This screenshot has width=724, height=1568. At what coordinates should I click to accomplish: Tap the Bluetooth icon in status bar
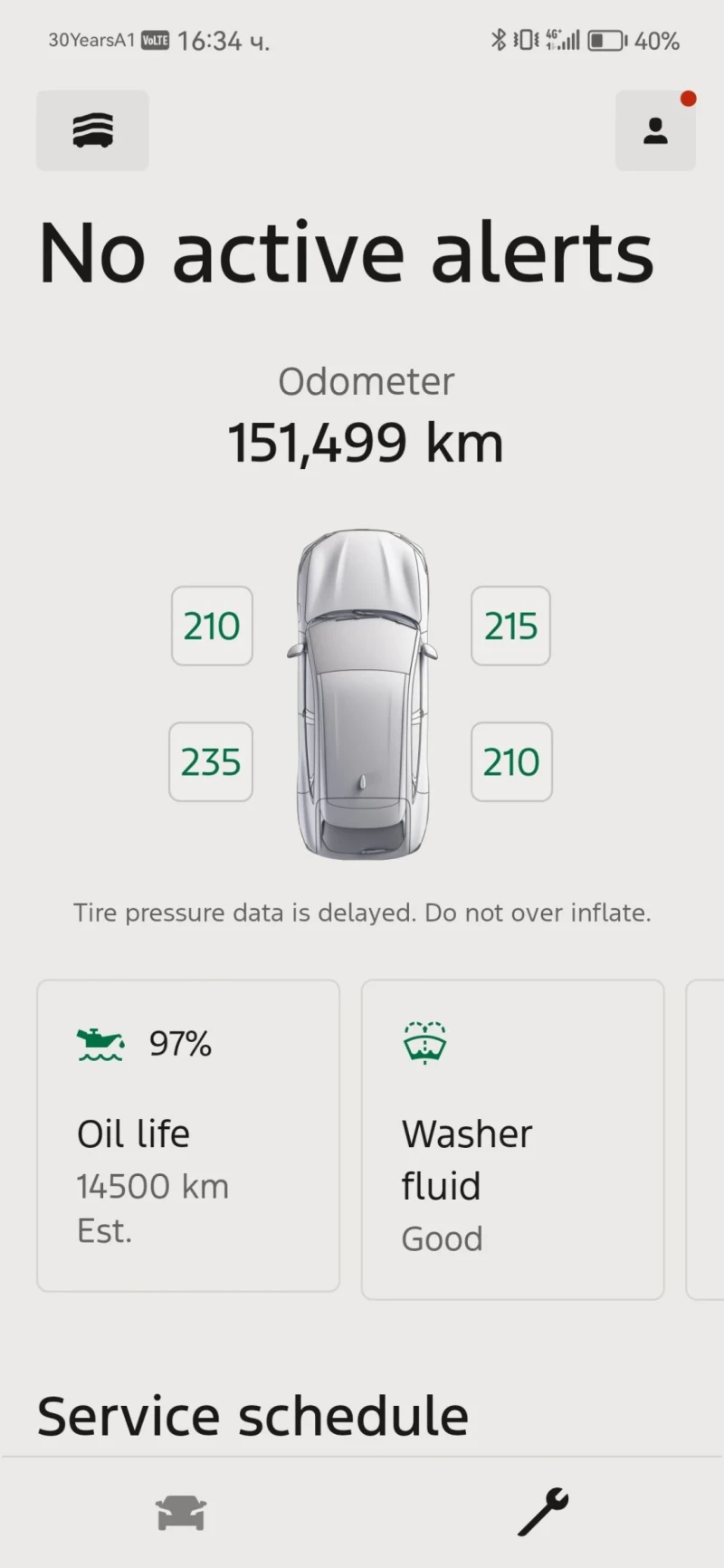coord(497,39)
